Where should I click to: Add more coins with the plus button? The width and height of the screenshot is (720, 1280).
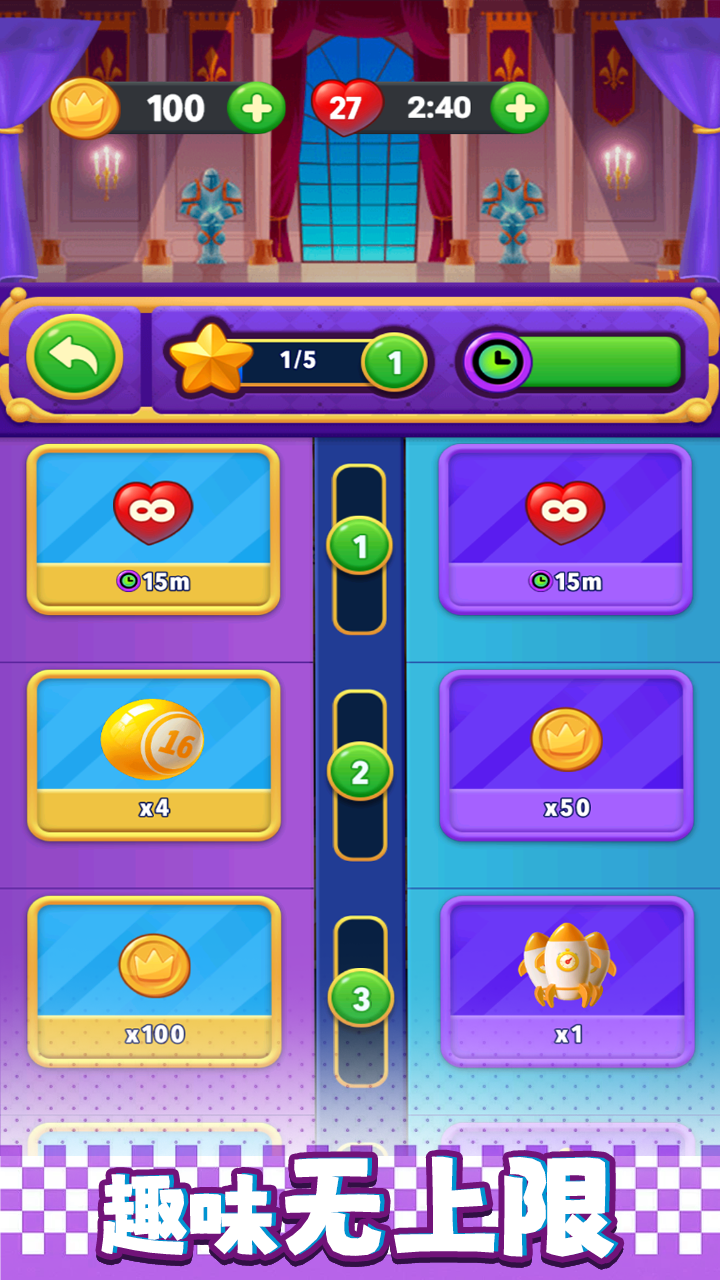(x=256, y=108)
